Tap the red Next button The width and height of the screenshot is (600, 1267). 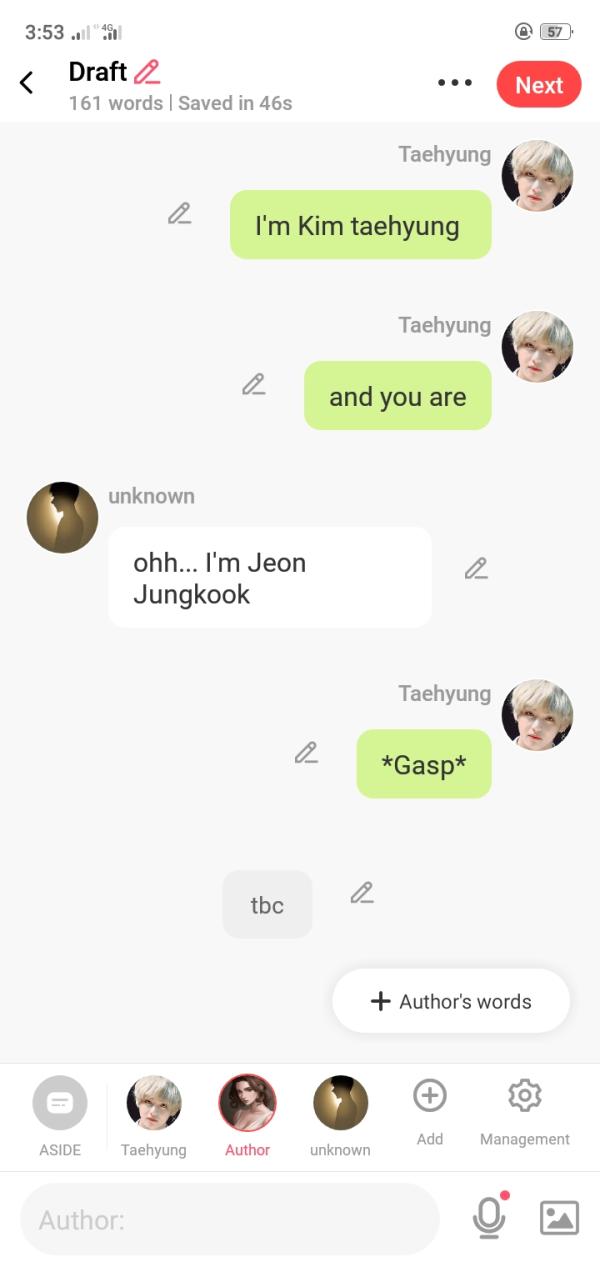click(x=539, y=85)
